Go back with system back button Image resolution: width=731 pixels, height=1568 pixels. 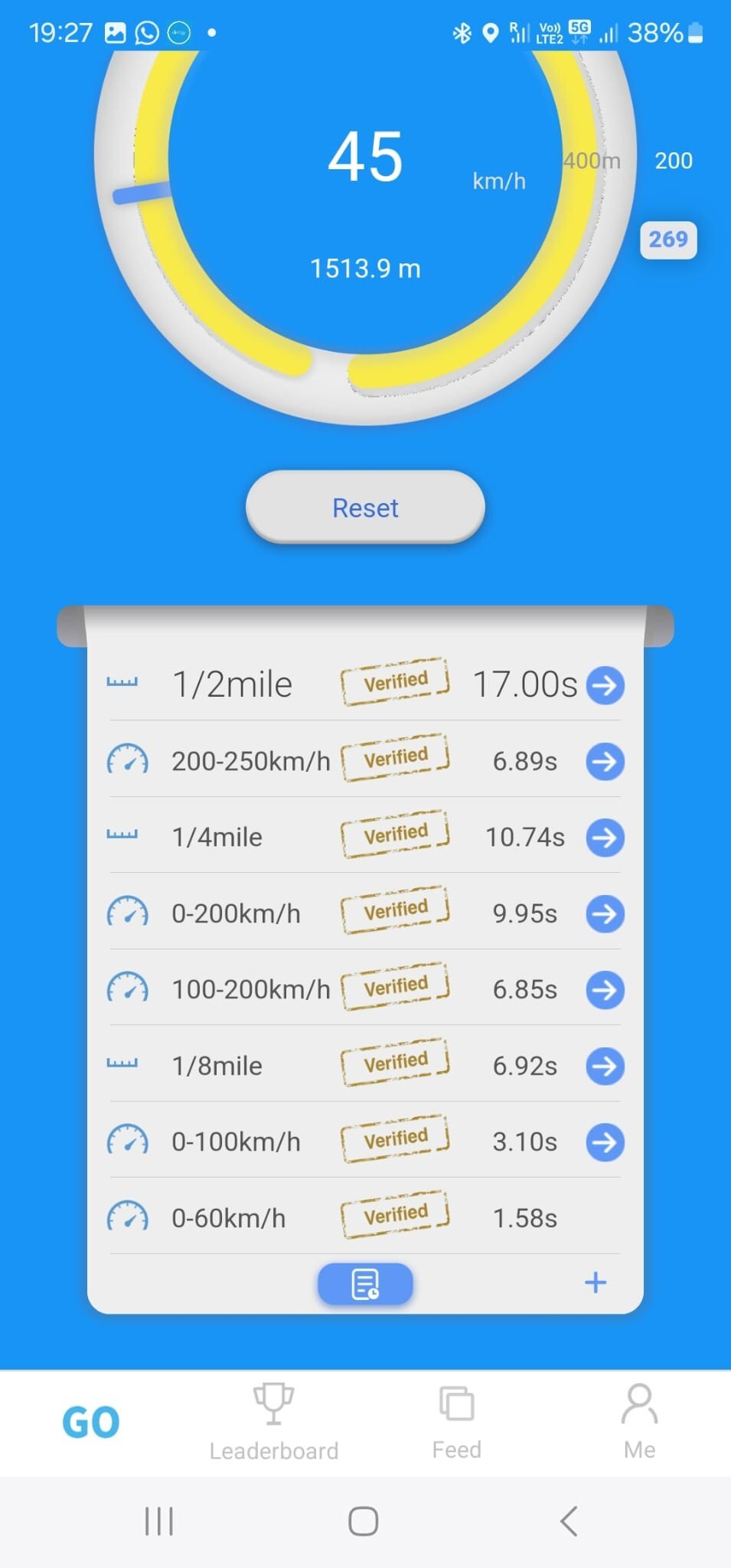[568, 1521]
